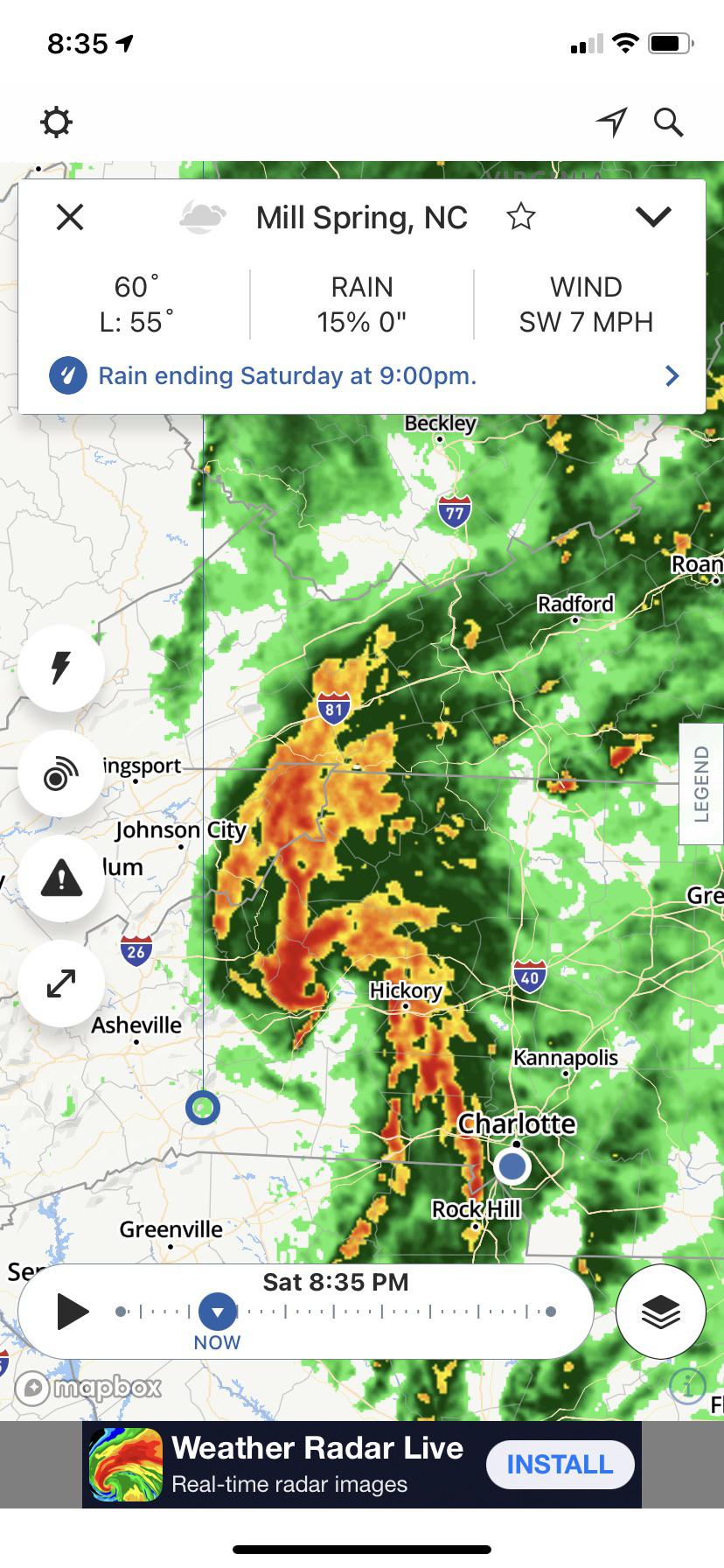724x1568 pixels.
Task: Expand the Mill Spring forecast details chevron
Action: (654, 216)
